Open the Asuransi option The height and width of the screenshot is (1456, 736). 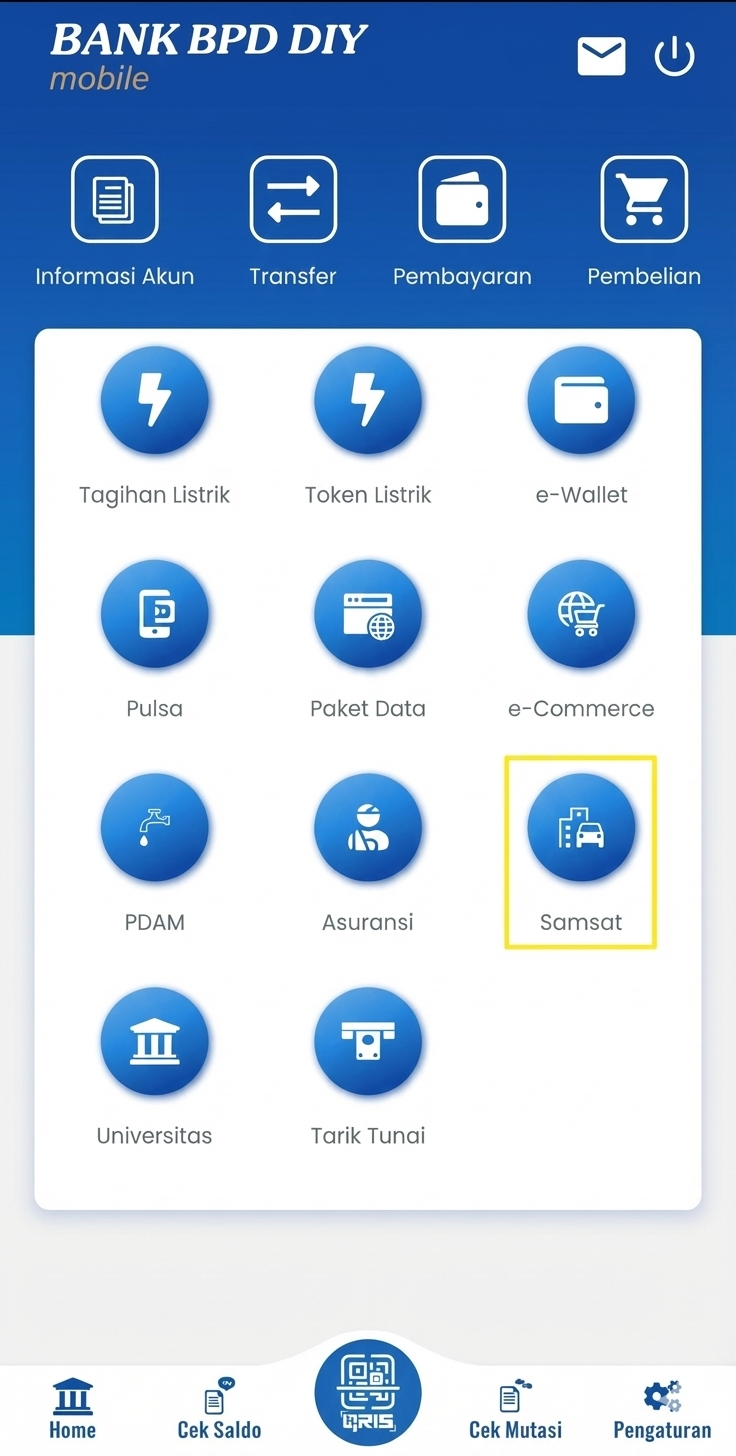pos(368,828)
